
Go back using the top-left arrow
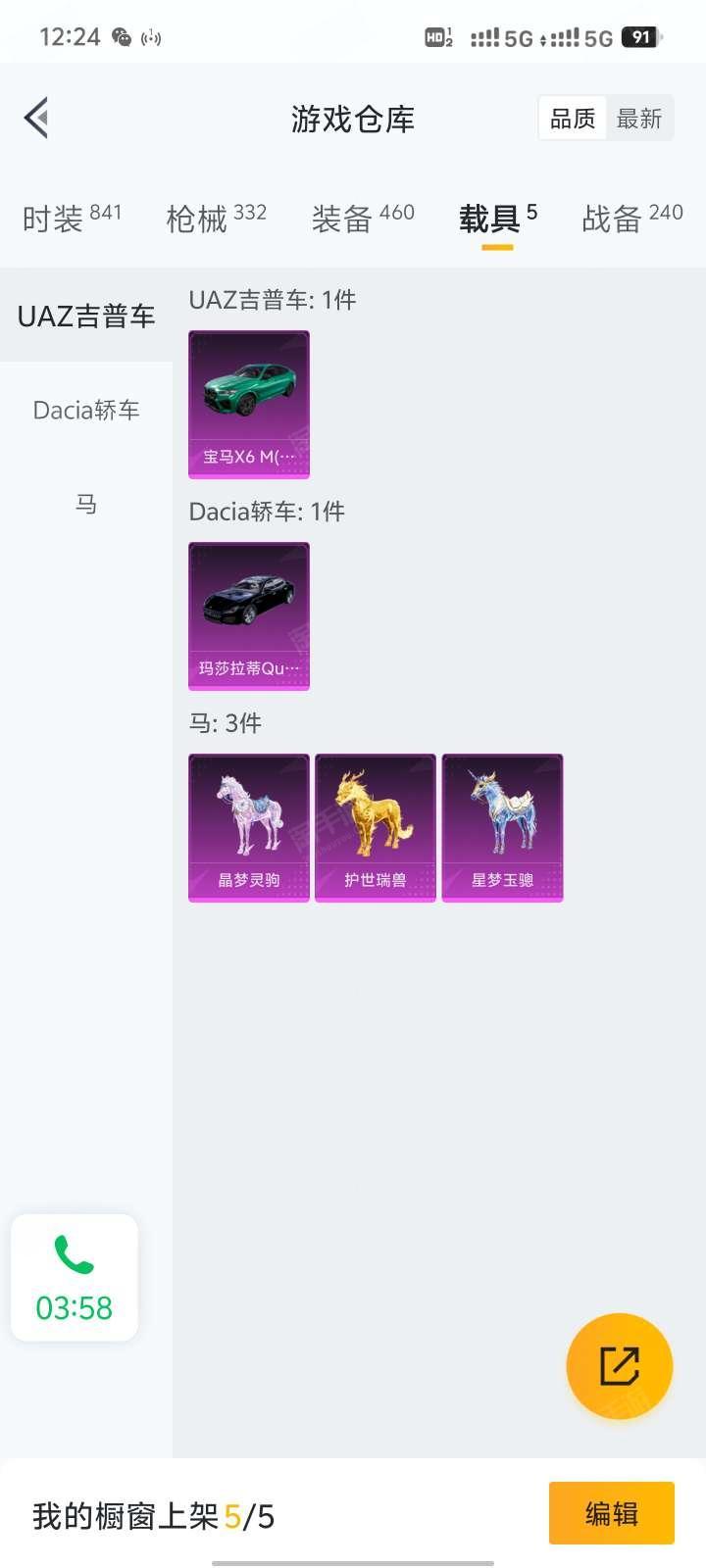click(36, 119)
